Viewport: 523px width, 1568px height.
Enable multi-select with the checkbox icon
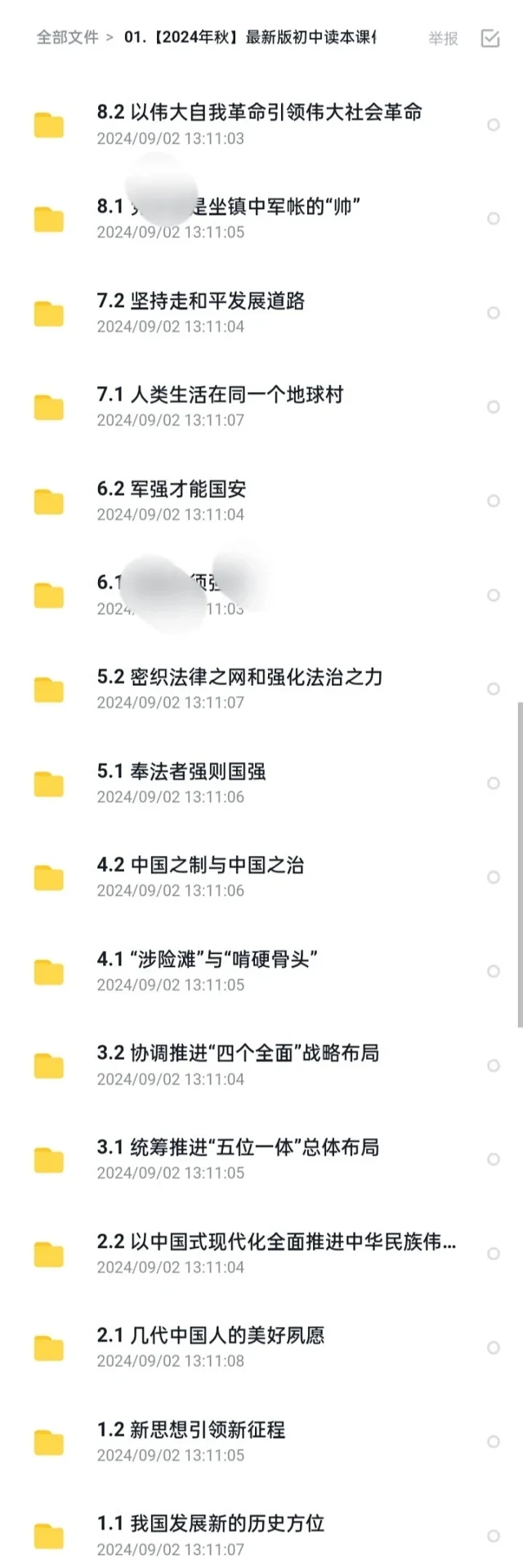(490, 38)
